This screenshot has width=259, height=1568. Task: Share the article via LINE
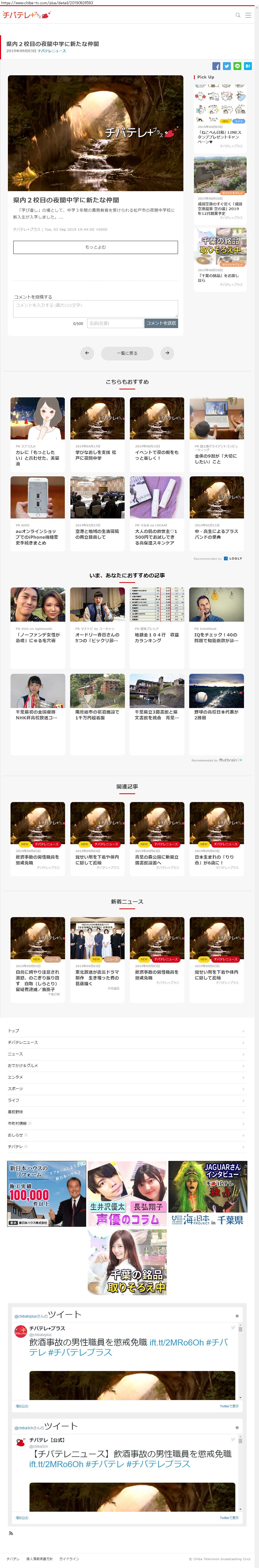pyautogui.click(x=237, y=66)
